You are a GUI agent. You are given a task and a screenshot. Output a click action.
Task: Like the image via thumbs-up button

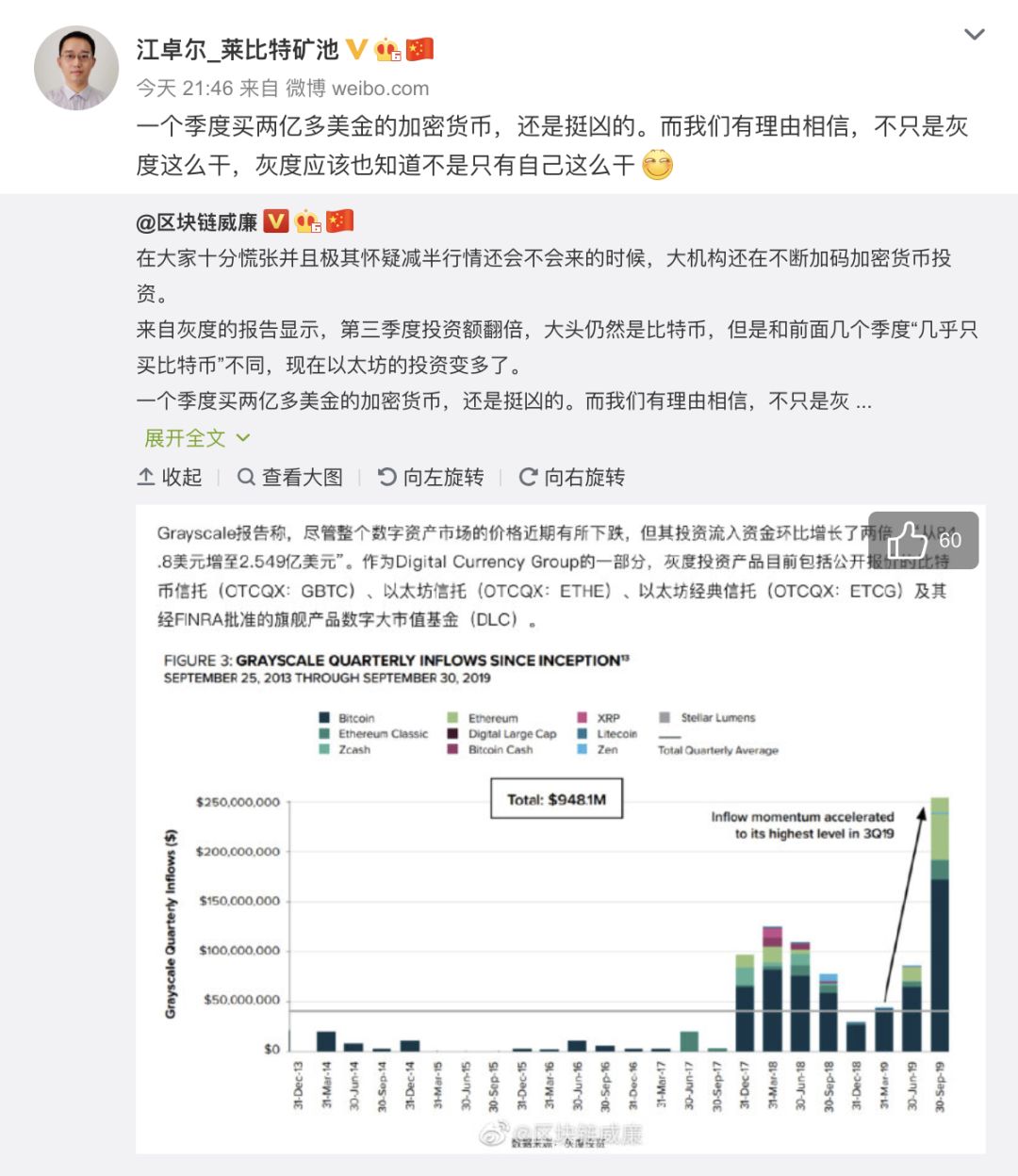coord(925,540)
